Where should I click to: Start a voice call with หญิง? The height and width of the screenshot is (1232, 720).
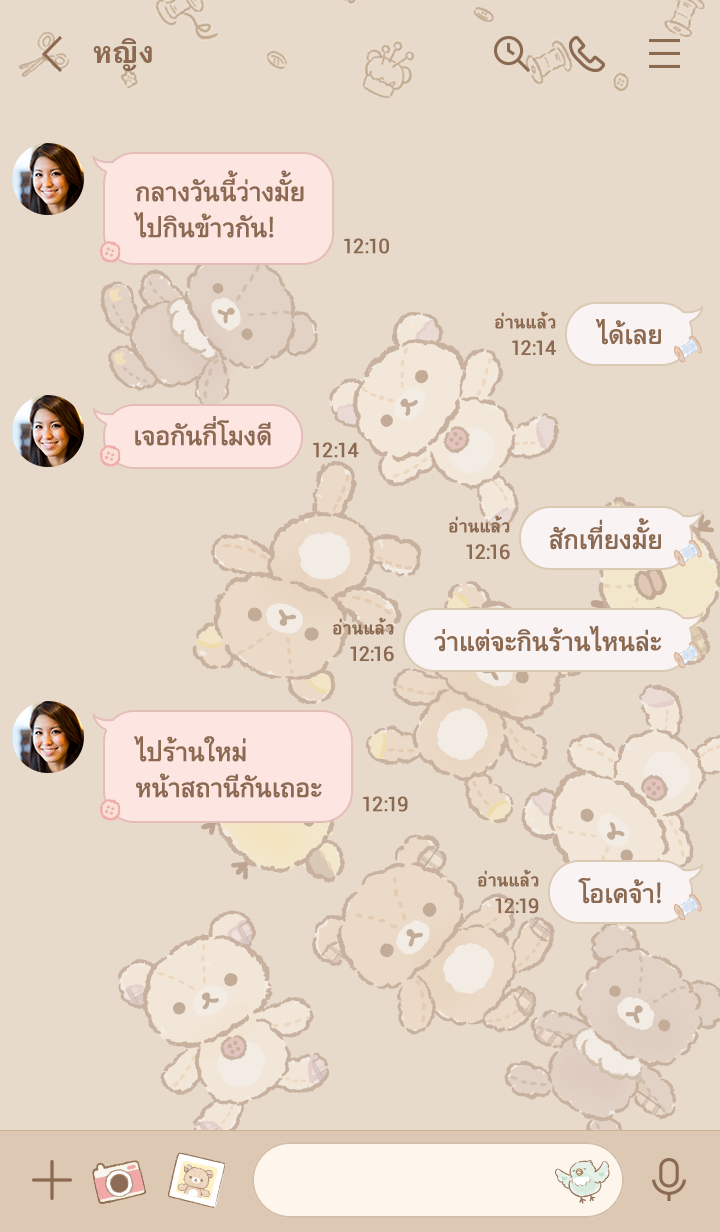(587, 54)
